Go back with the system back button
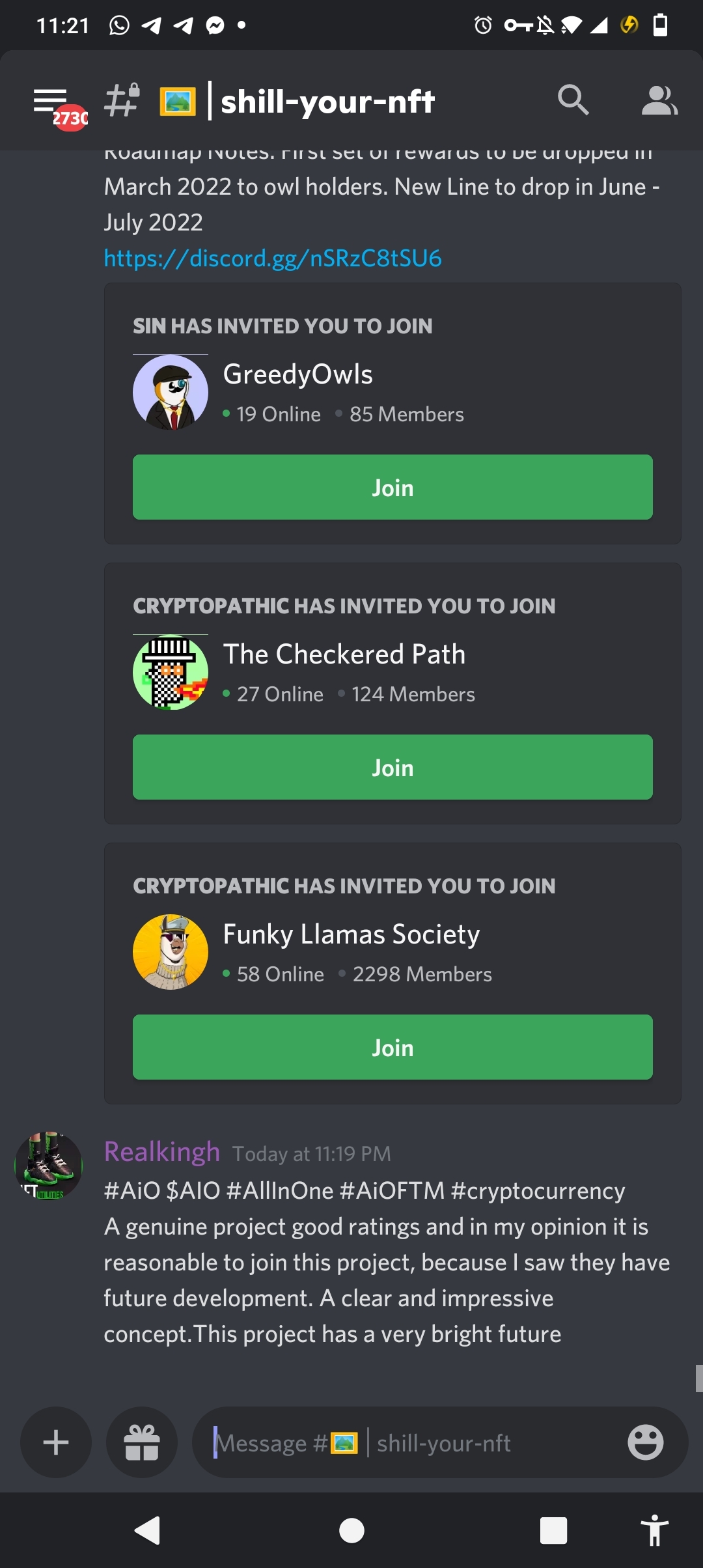703x1568 pixels. click(x=148, y=1530)
